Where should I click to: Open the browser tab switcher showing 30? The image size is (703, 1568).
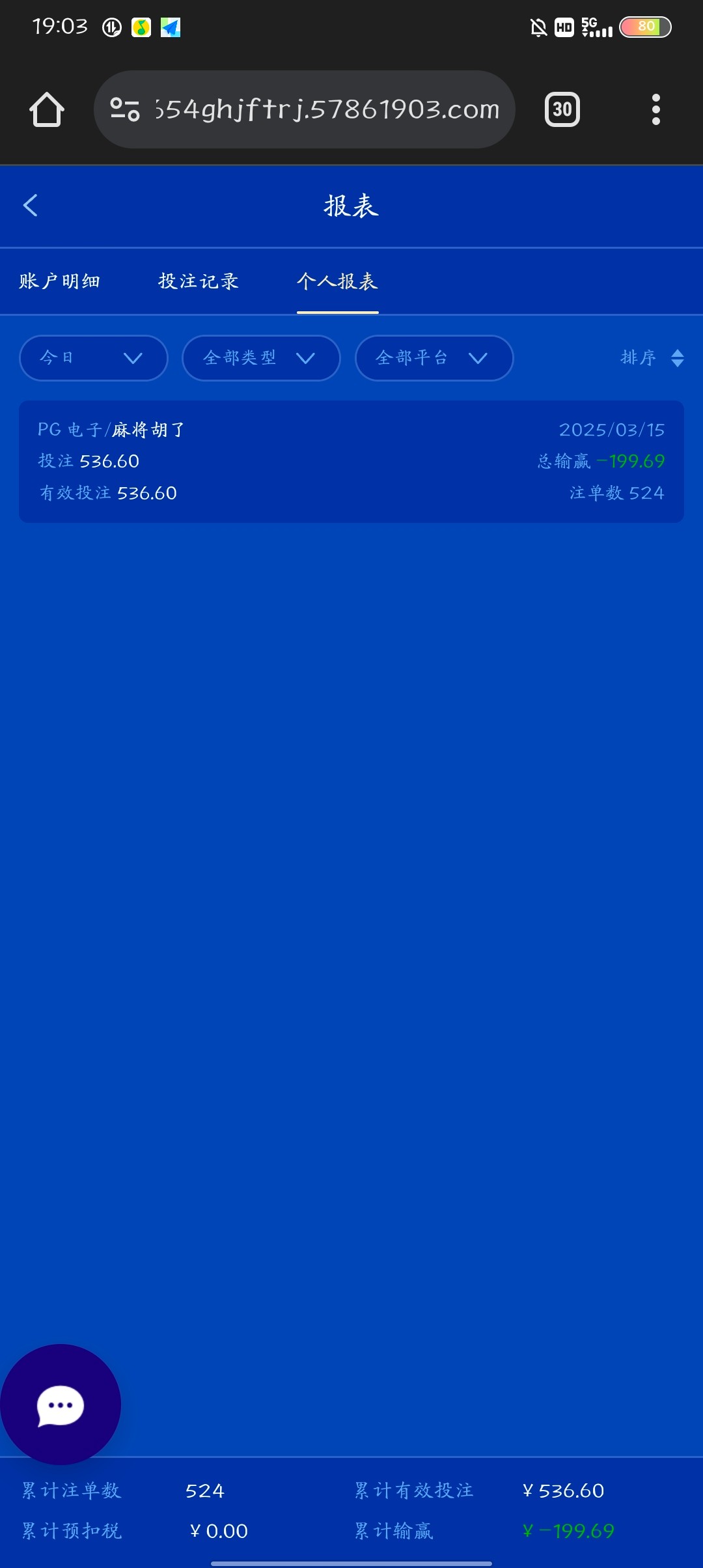tap(562, 109)
